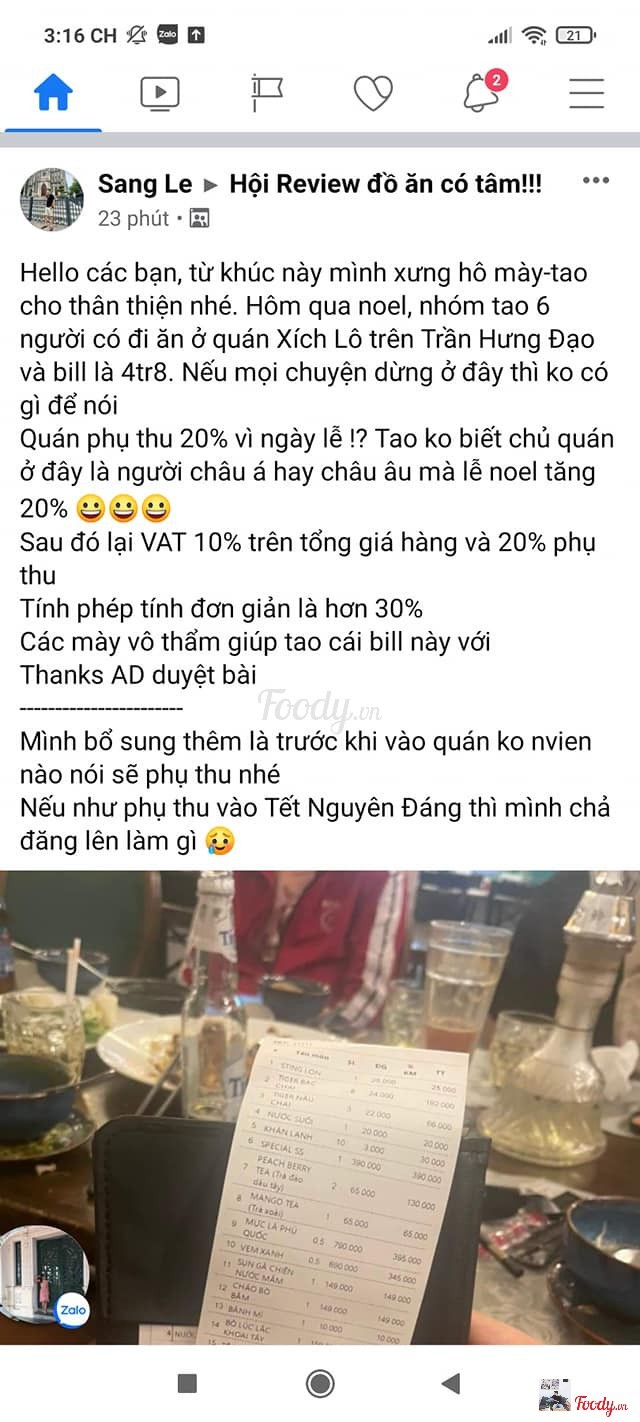Open Sang Le's profile name link
The image size is (640, 1422).
[144, 184]
